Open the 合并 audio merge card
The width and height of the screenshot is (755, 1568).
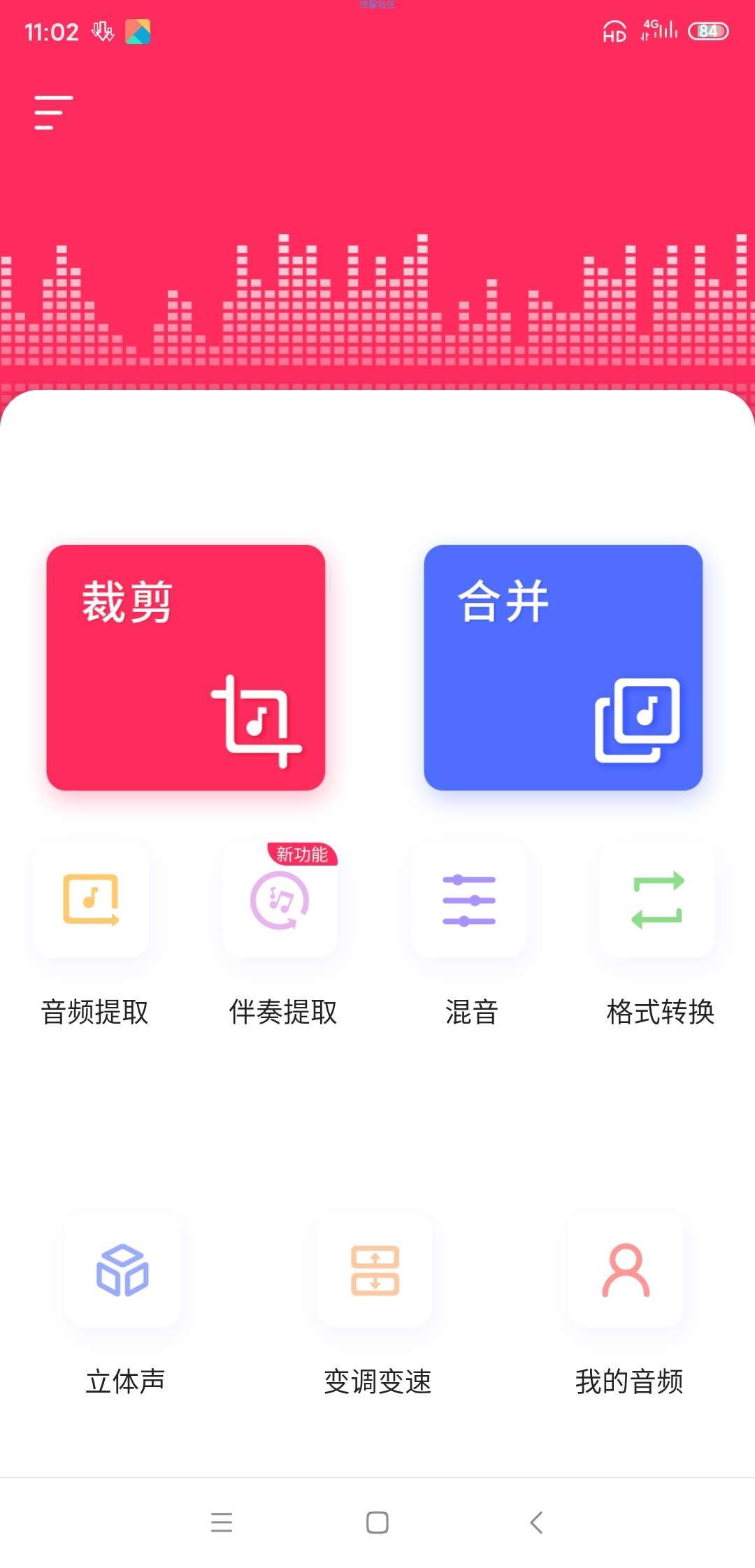coord(563,667)
